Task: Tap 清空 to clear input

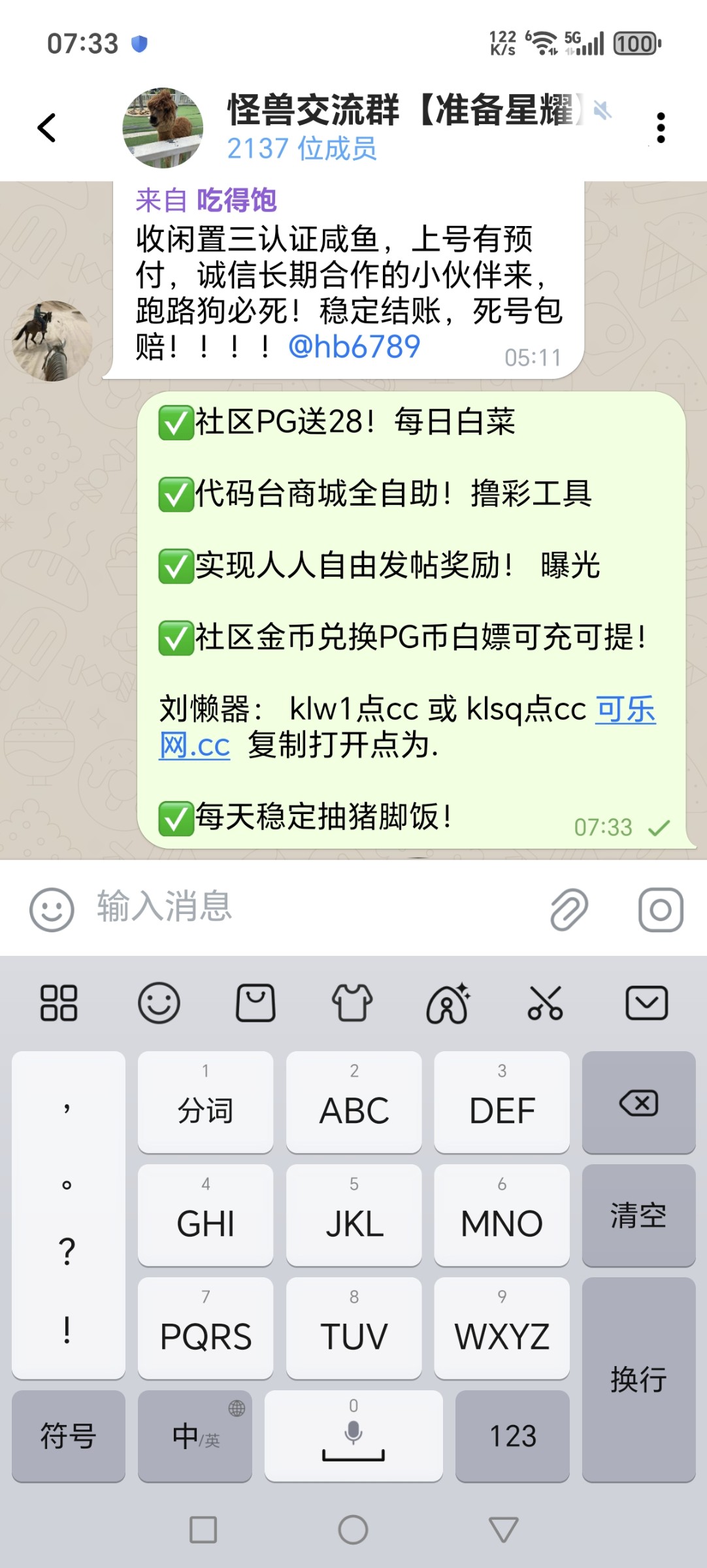Action: point(638,1215)
